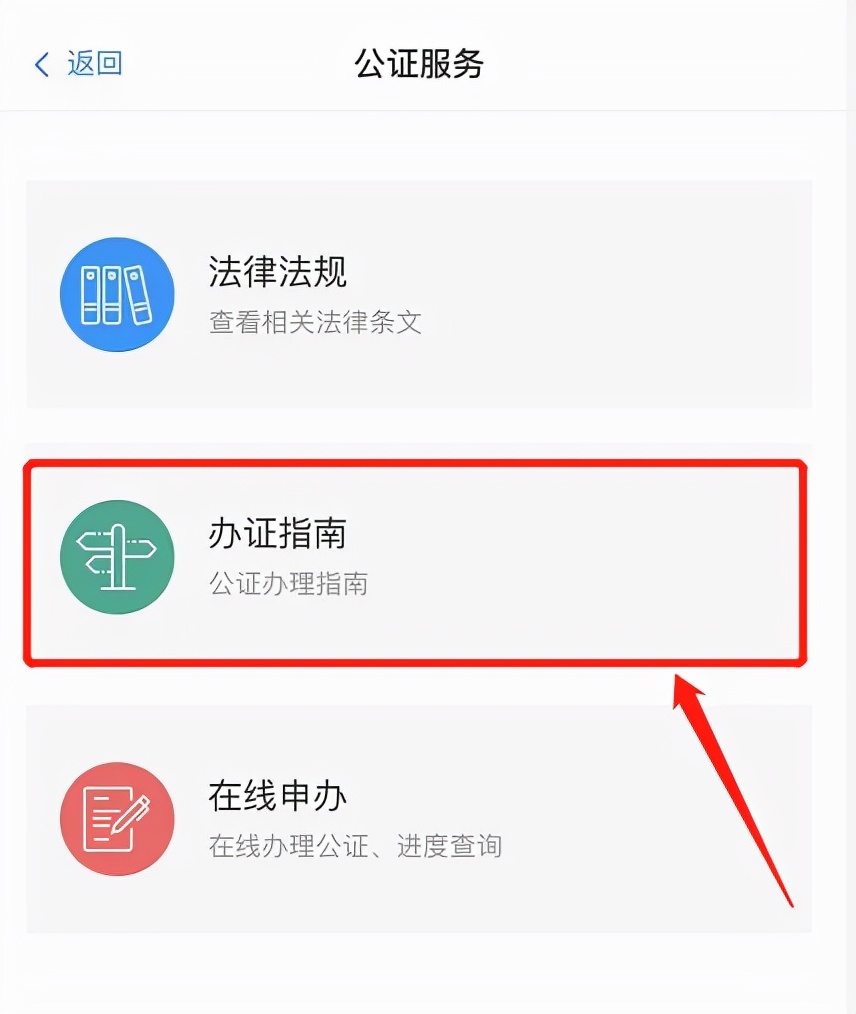The image size is (856, 1014).
Task: Click the signpost symbol inside the green circle
Action: (117, 557)
